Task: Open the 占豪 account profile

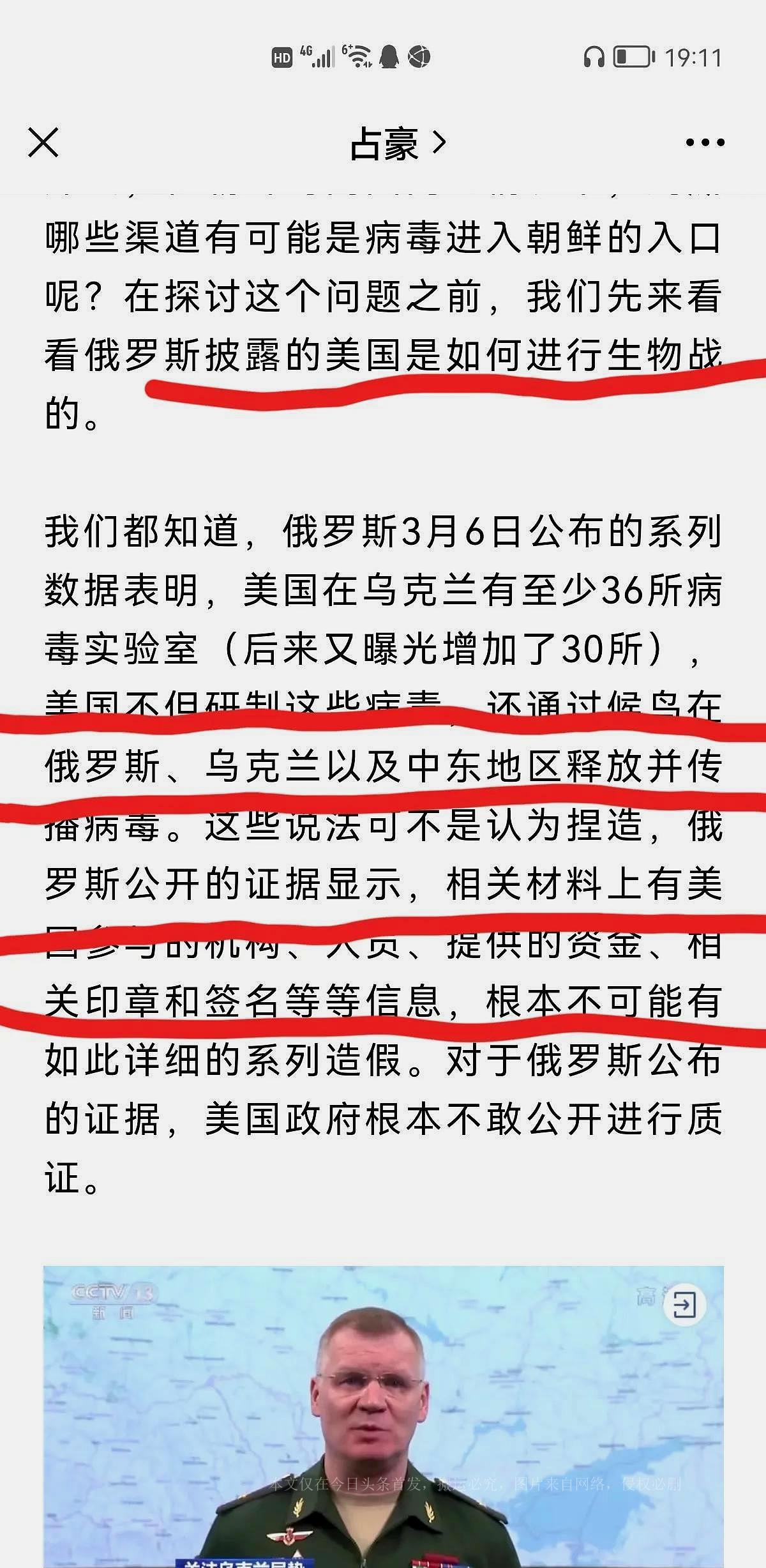Action: pos(396,143)
